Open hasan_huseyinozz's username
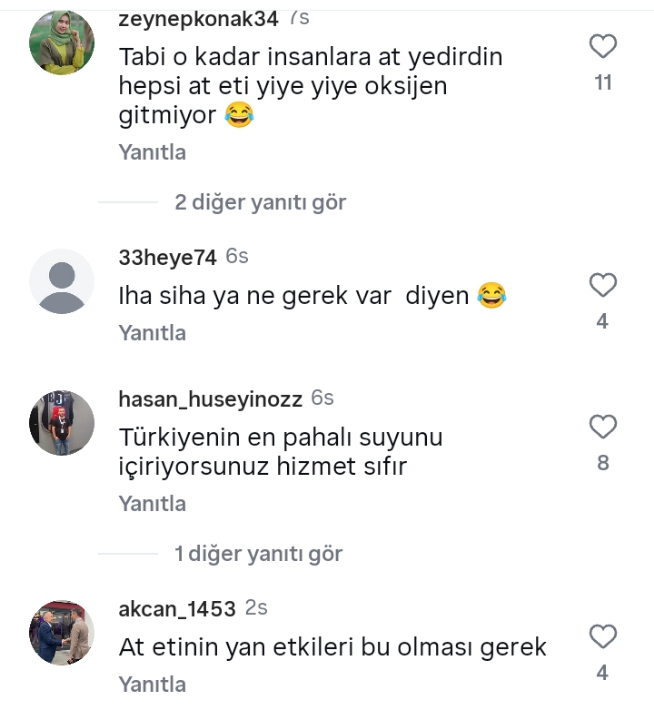This screenshot has width=654, height=719. pyautogui.click(x=210, y=399)
